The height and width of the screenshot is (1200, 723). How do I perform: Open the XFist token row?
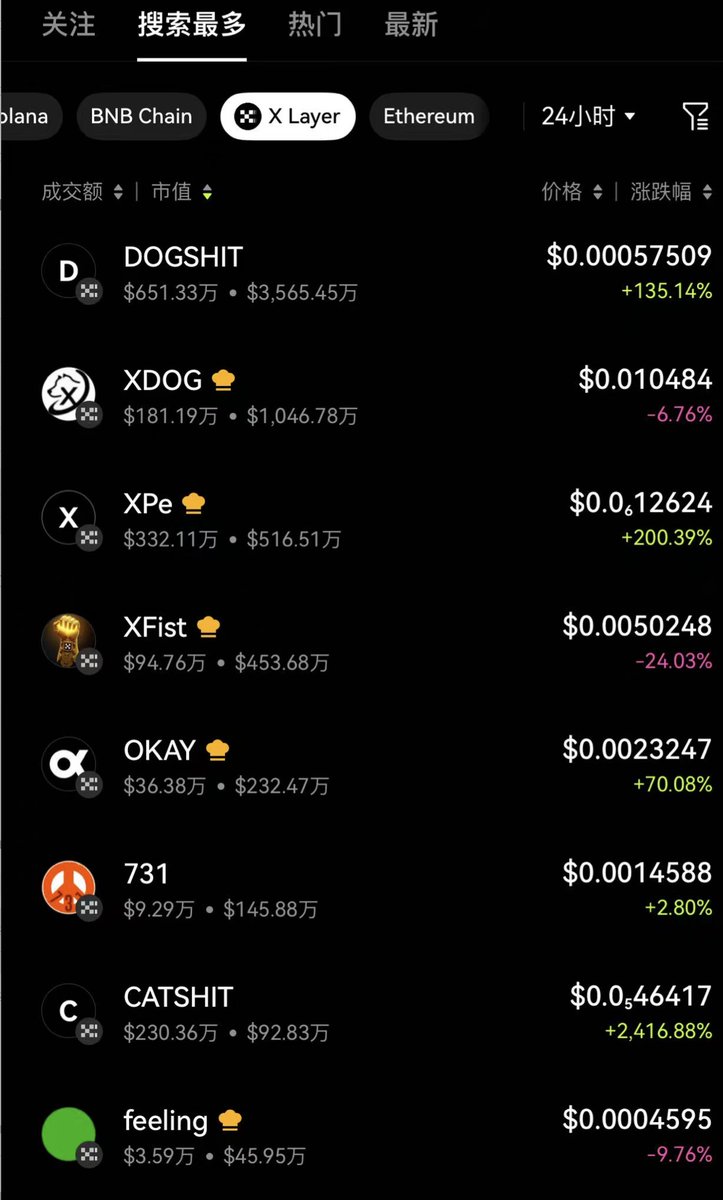click(361, 642)
